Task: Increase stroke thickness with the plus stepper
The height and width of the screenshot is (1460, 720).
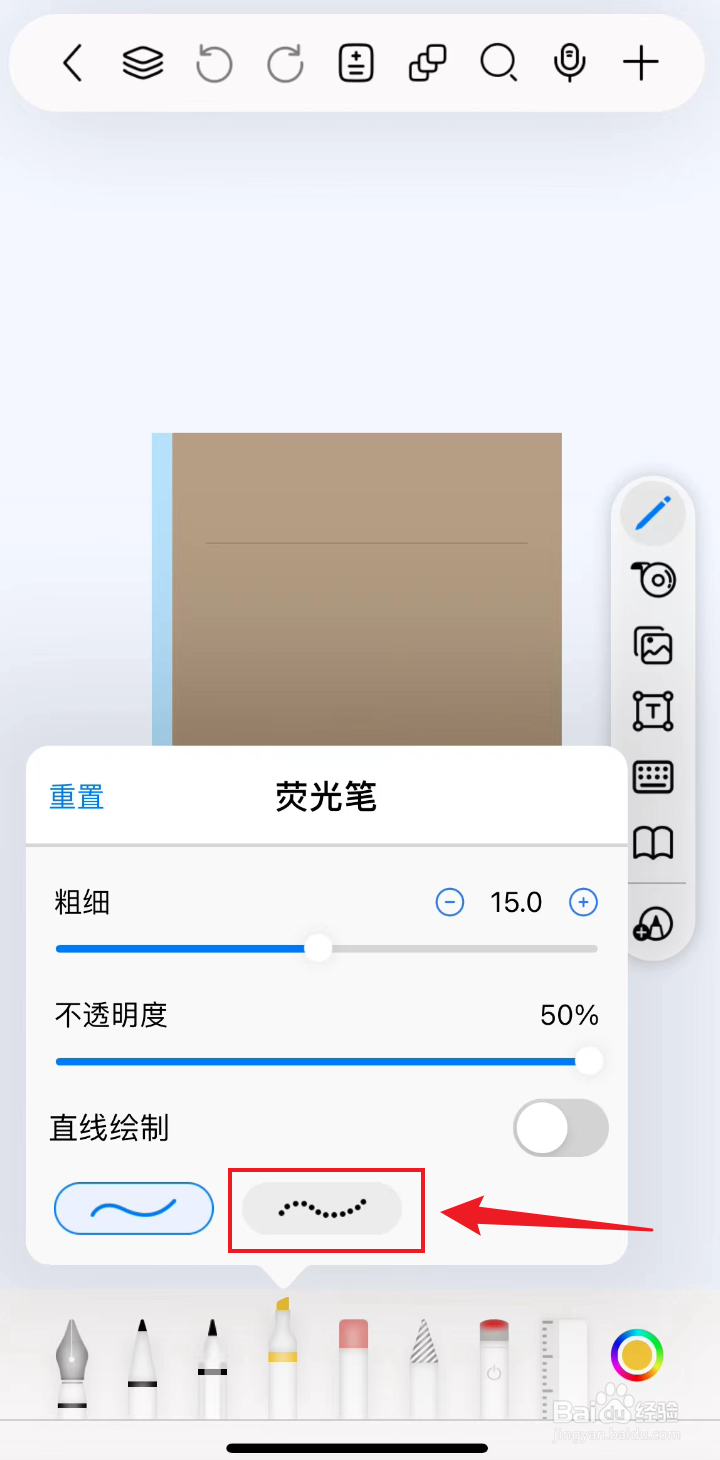Action: (x=583, y=902)
